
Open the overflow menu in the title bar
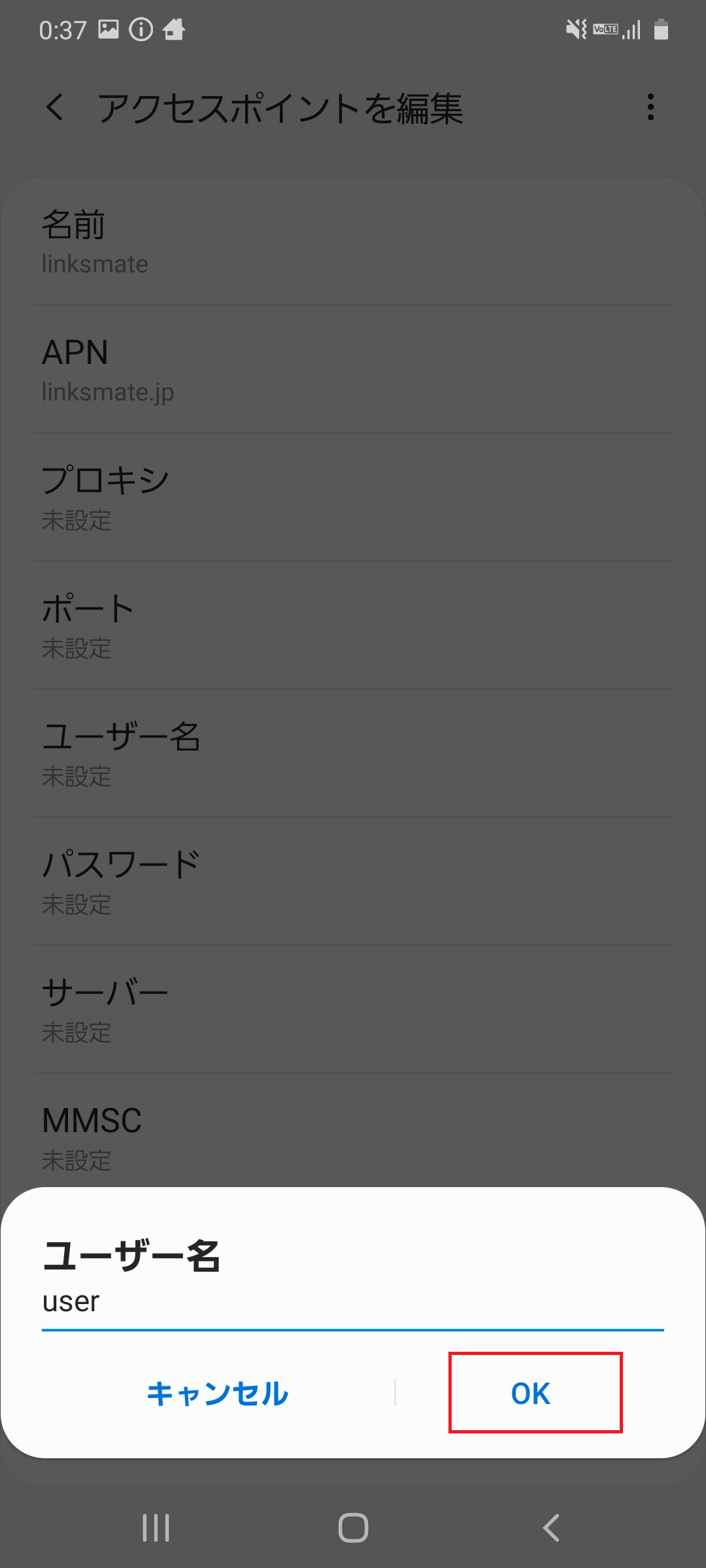click(650, 108)
